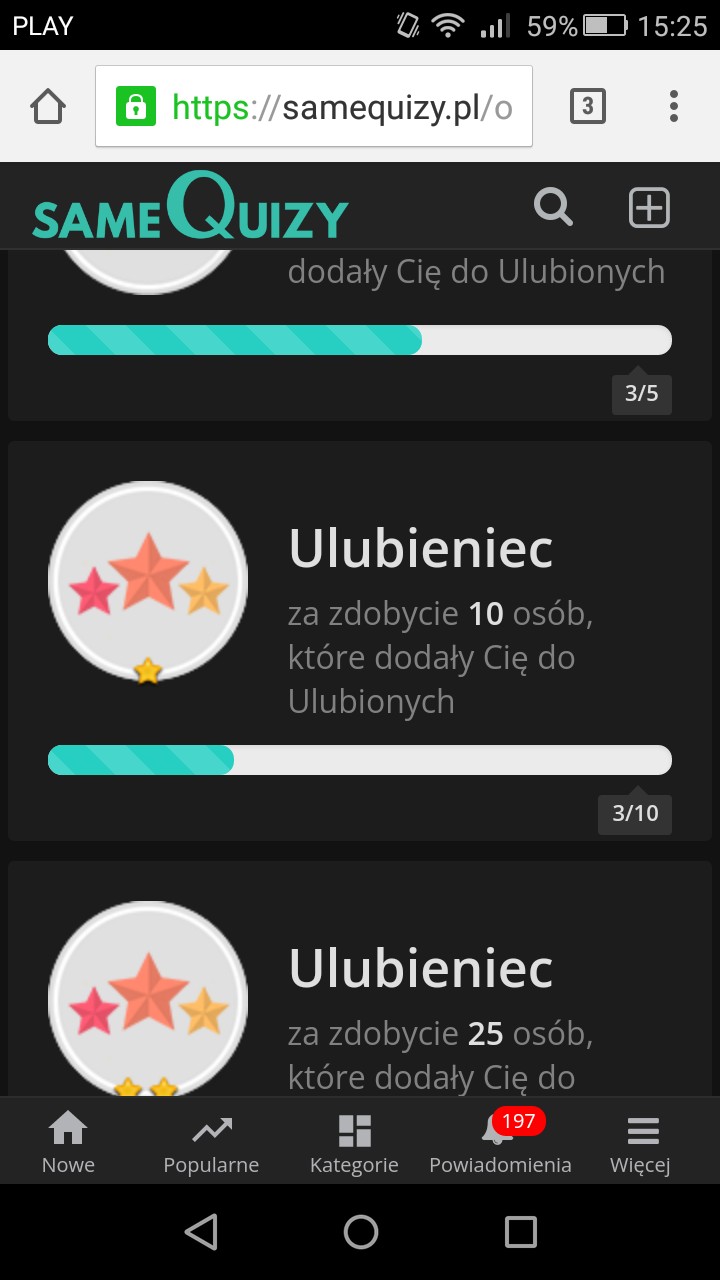Open the Popularne tab

[211, 1143]
